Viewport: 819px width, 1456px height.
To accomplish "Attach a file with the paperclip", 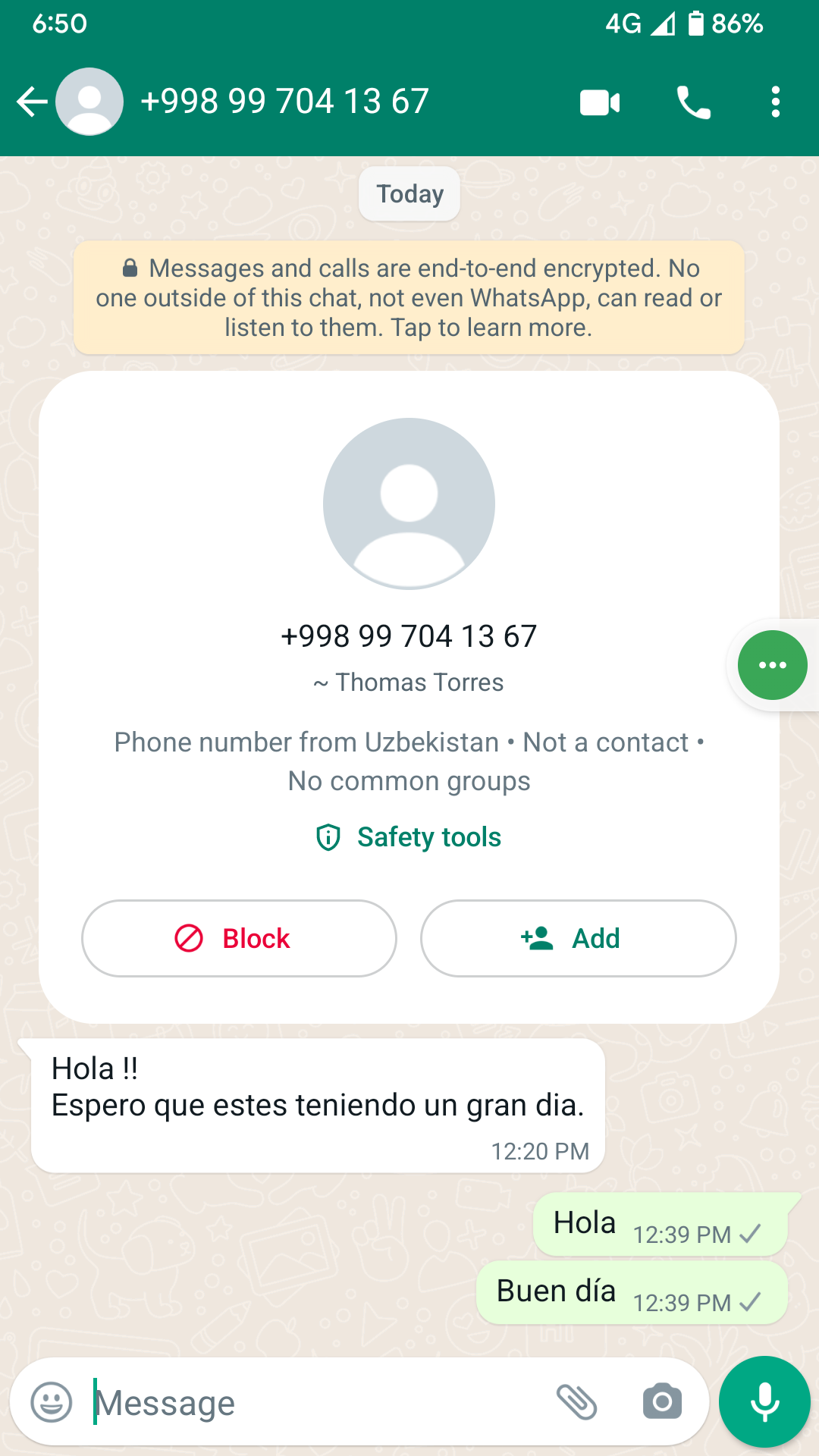I will [577, 1401].
